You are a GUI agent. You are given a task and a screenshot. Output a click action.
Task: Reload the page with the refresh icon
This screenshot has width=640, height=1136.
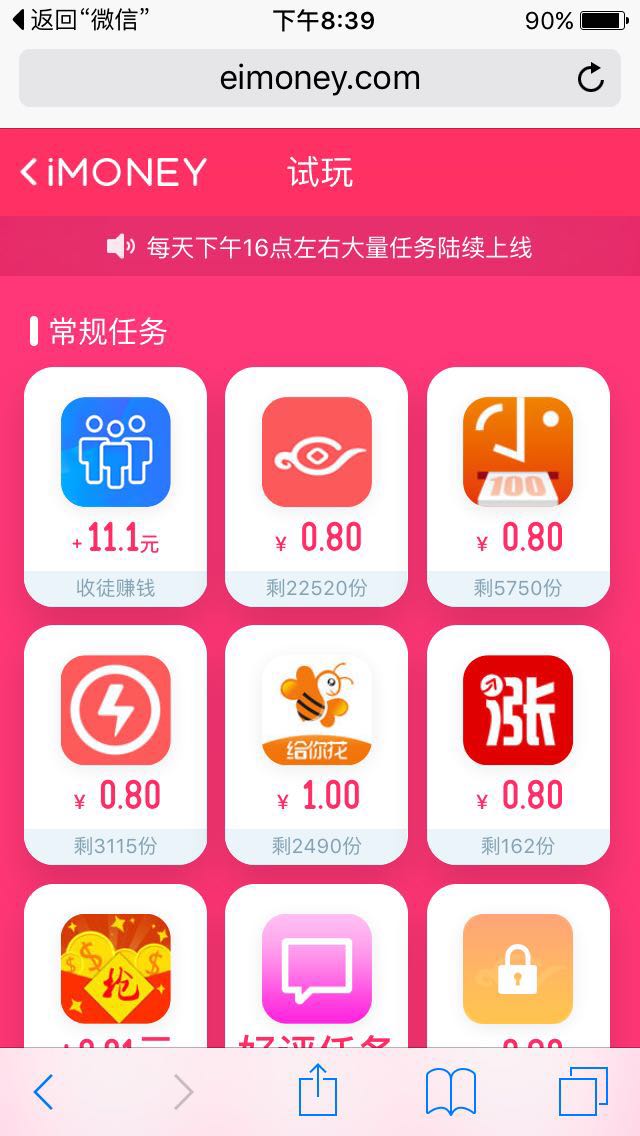click(591, 78)
